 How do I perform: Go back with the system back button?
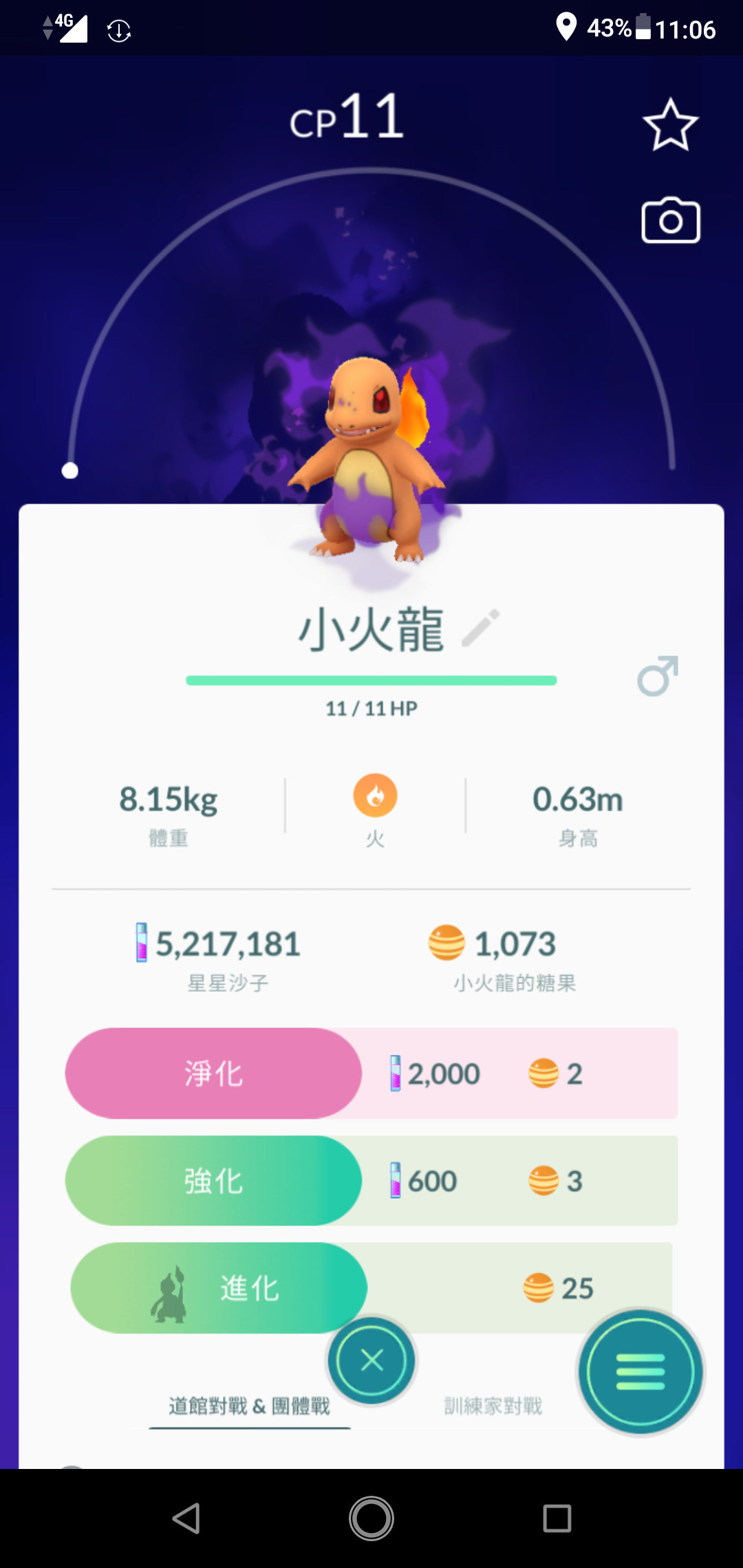[186, 1518]
